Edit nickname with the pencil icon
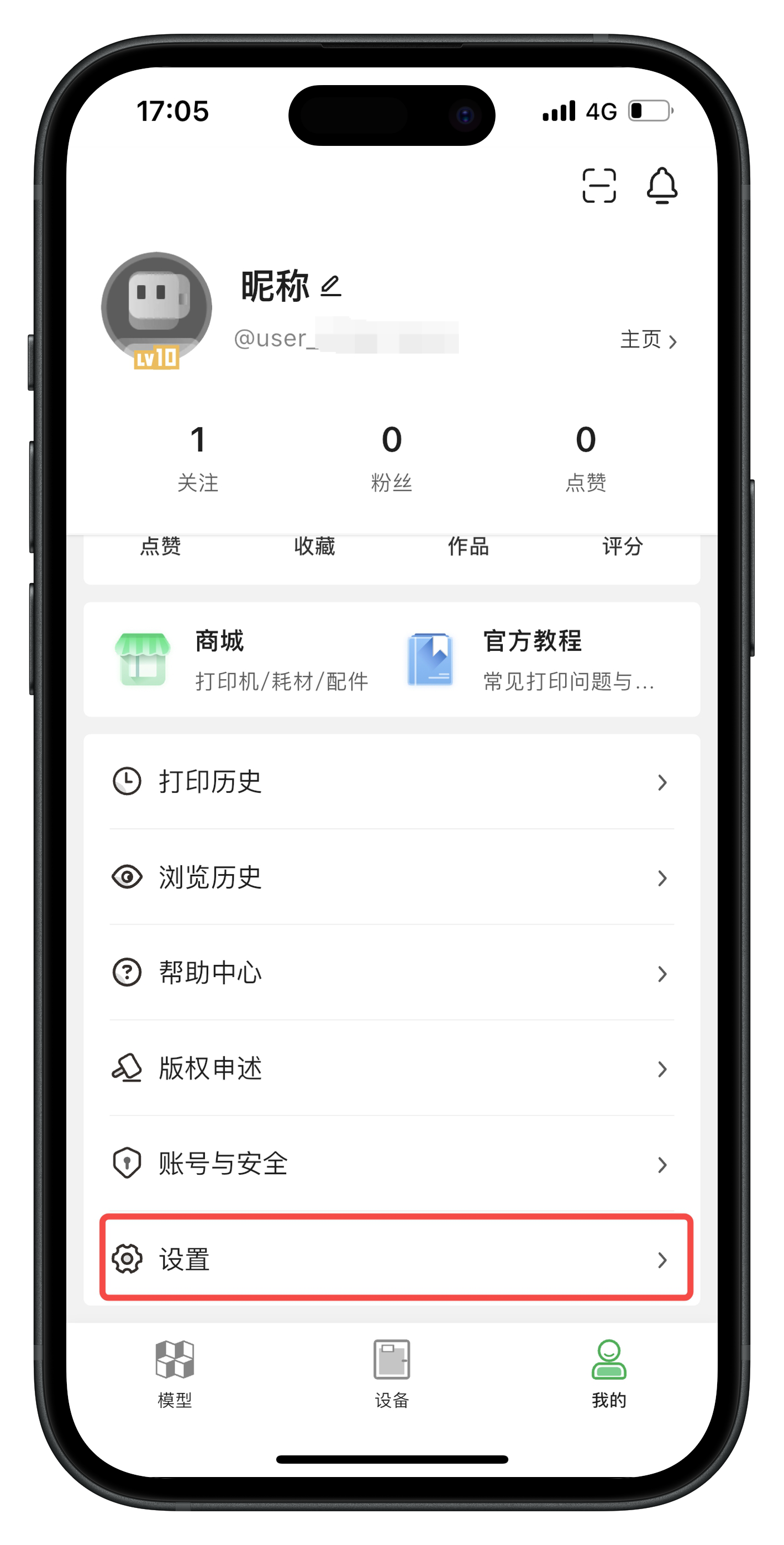 [x=330, y=286]
